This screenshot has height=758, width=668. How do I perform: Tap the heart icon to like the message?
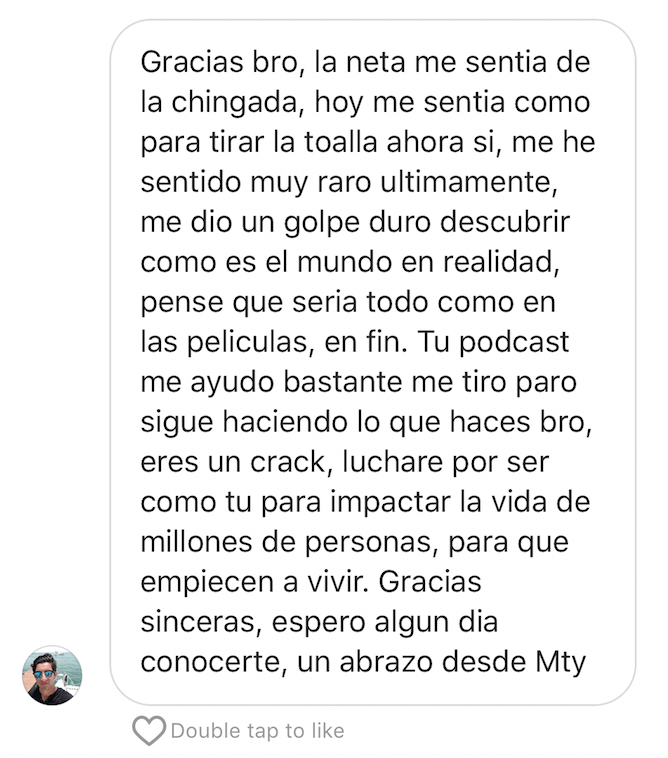148,731
